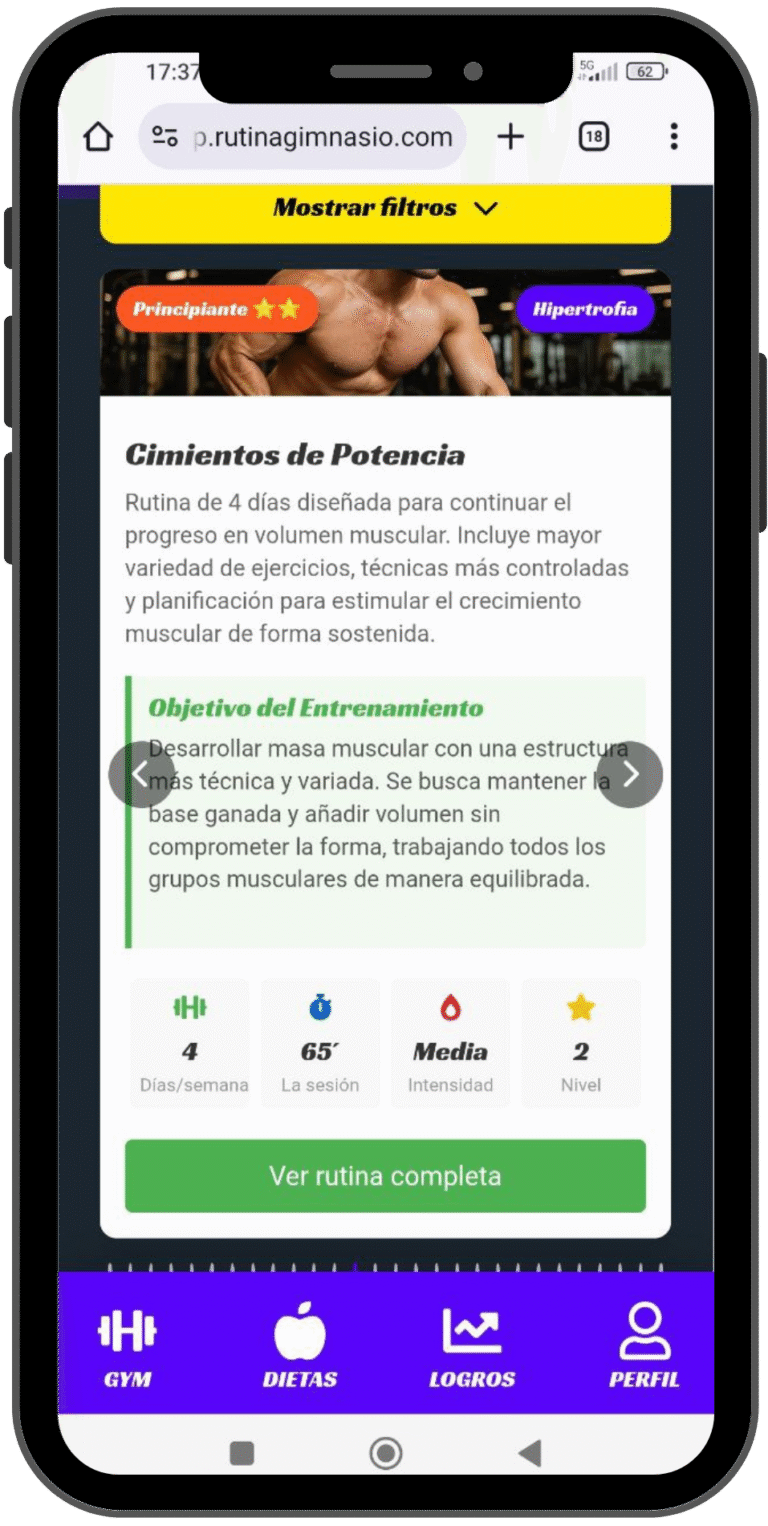
Task: Open the rutinagimnasio.com address bar
Action: click(320, 137)
